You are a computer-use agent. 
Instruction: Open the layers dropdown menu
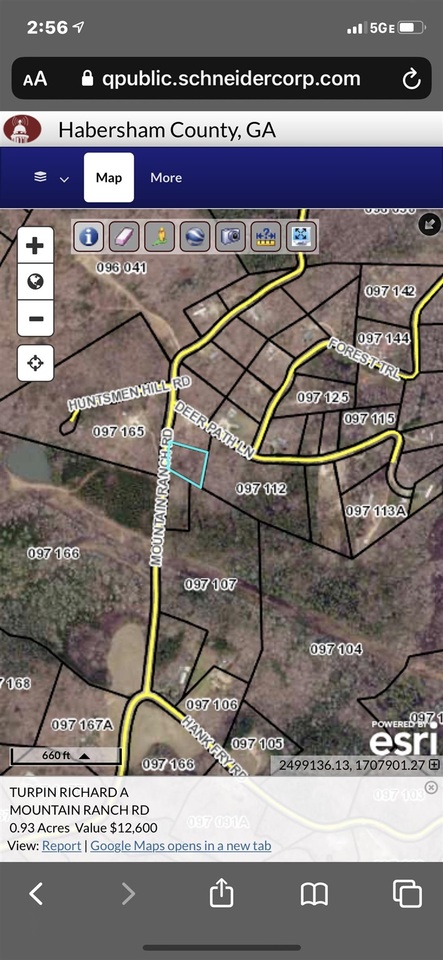point(51,178)
